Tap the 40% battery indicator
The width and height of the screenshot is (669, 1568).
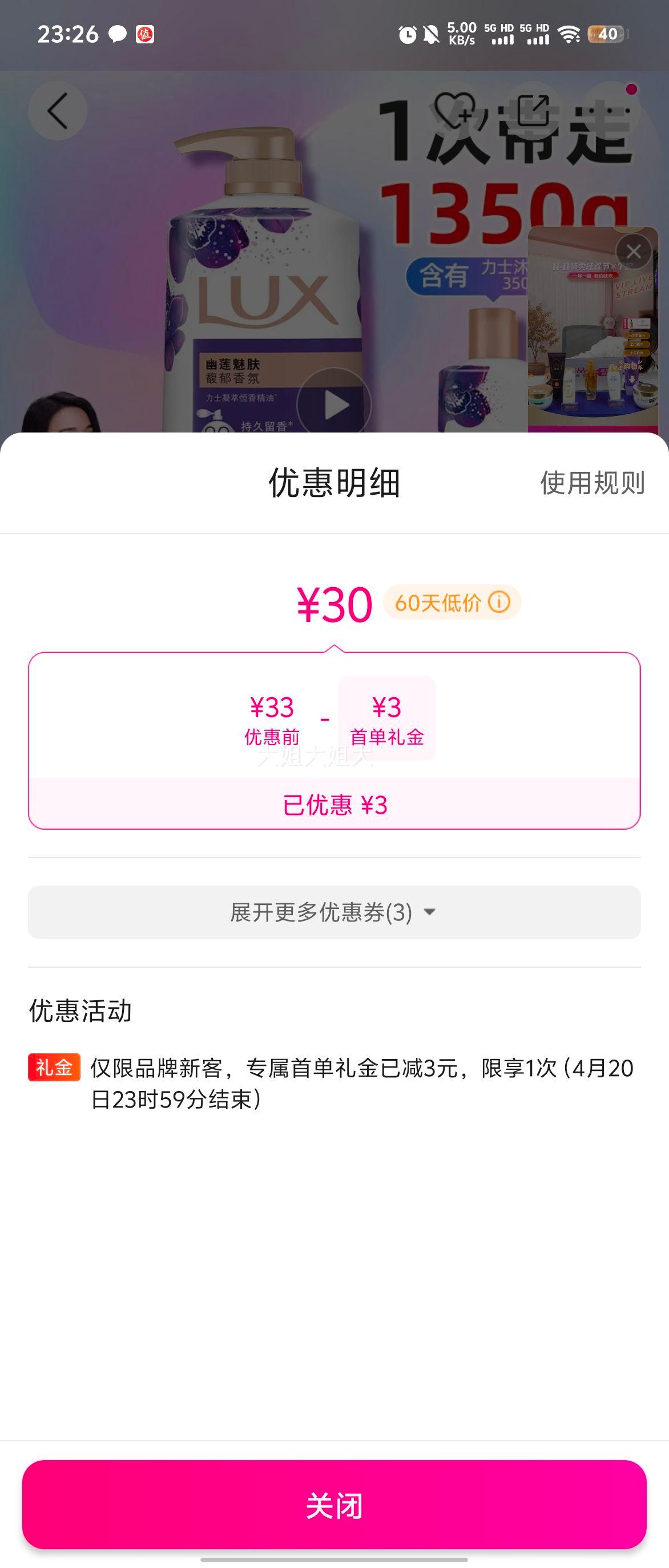pos(604,35)
